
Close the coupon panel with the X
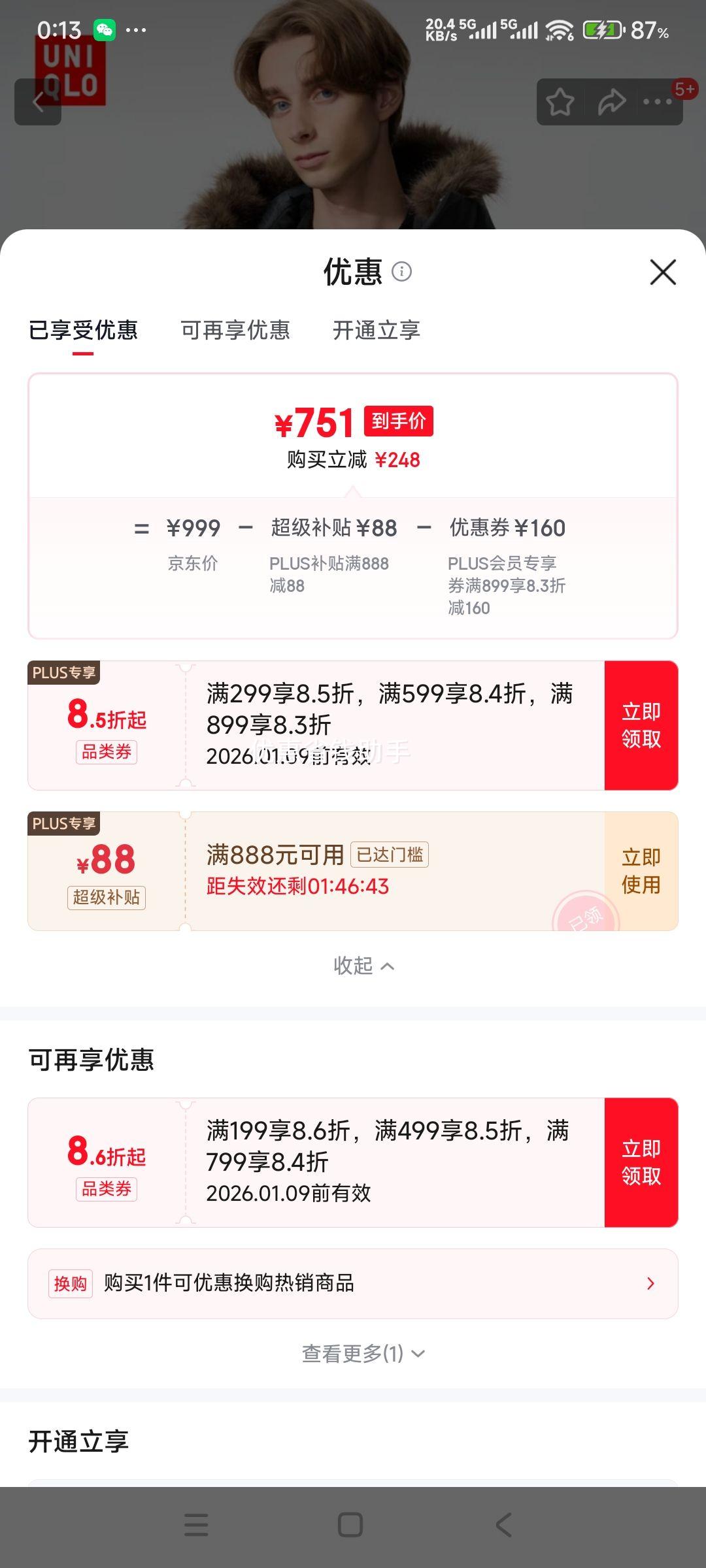[663, 273]
